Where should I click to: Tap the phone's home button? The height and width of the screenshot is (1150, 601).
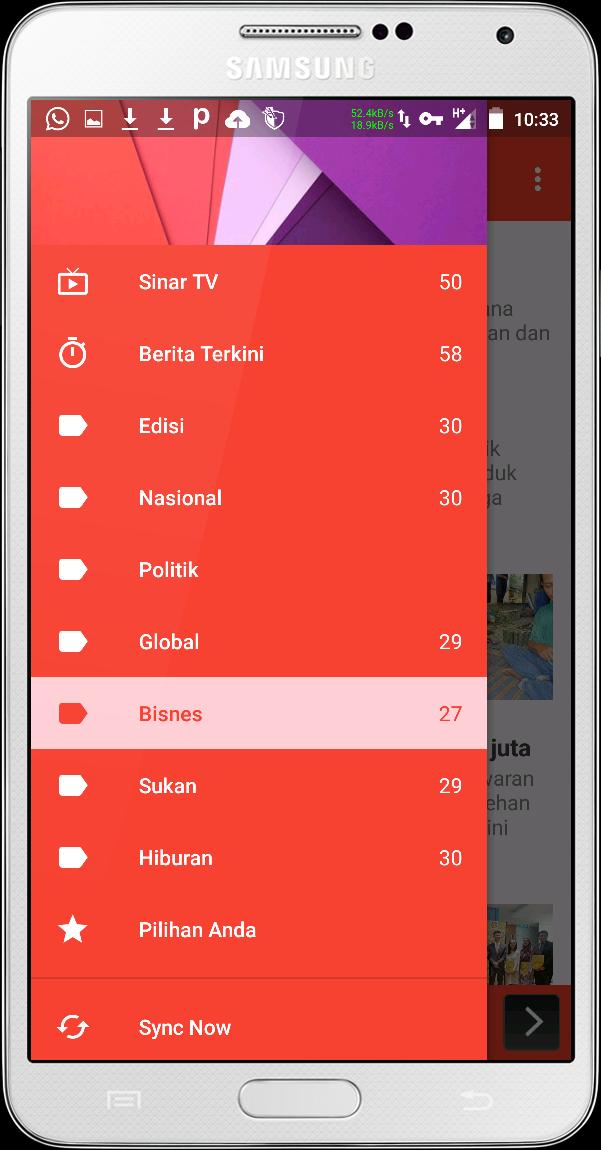299,1099
